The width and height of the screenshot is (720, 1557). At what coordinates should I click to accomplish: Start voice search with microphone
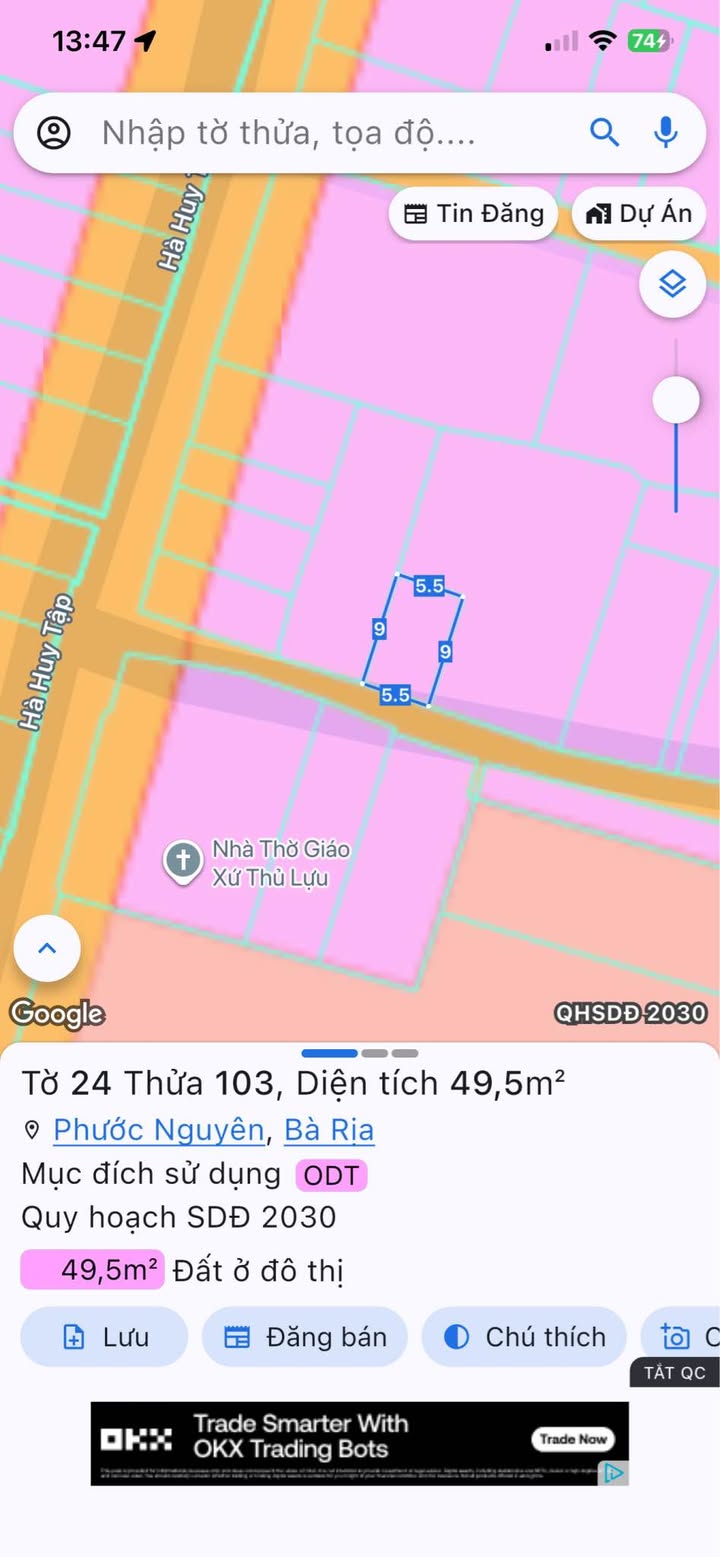click(x=665, y=132)
